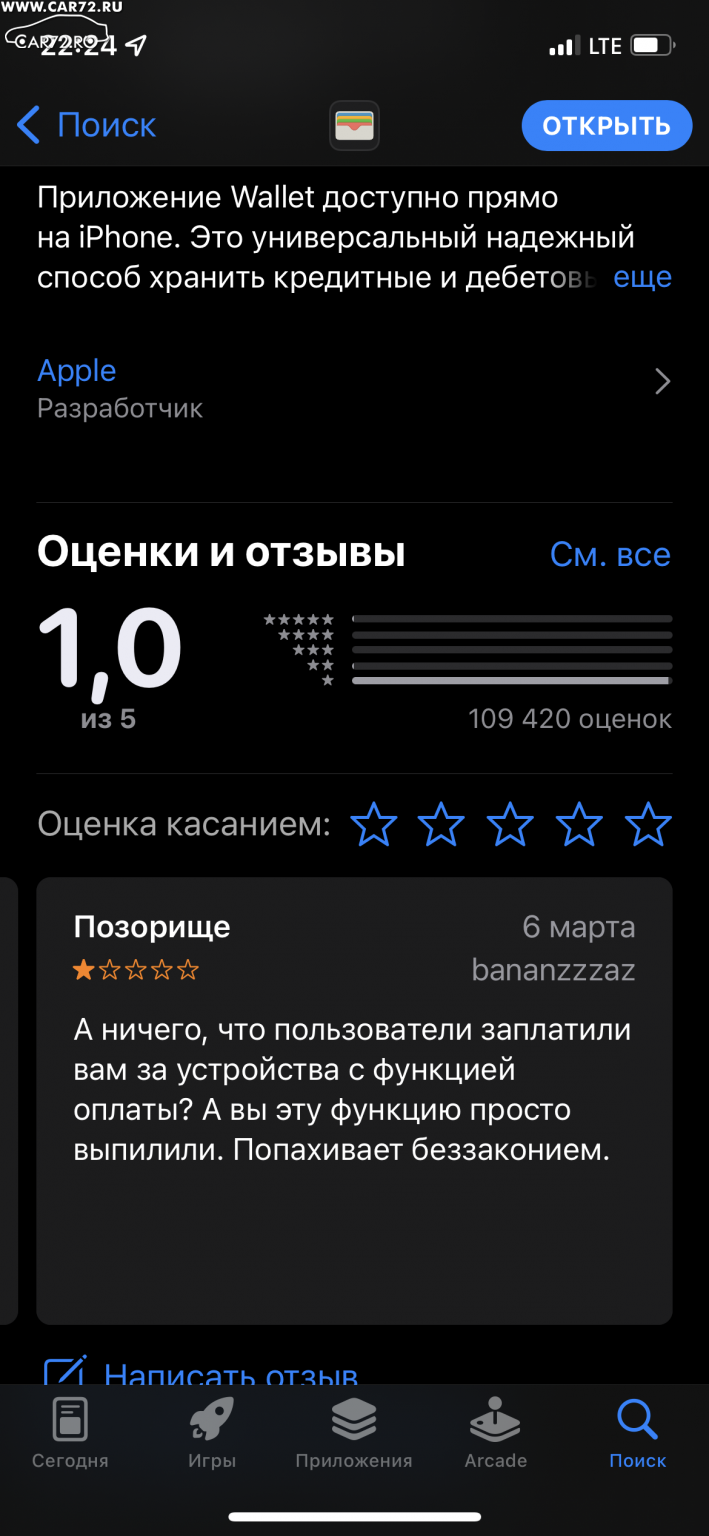Tap Написать отзыв to write a review
This screenshot has height=1536, width=709.
pos(200,1371)
